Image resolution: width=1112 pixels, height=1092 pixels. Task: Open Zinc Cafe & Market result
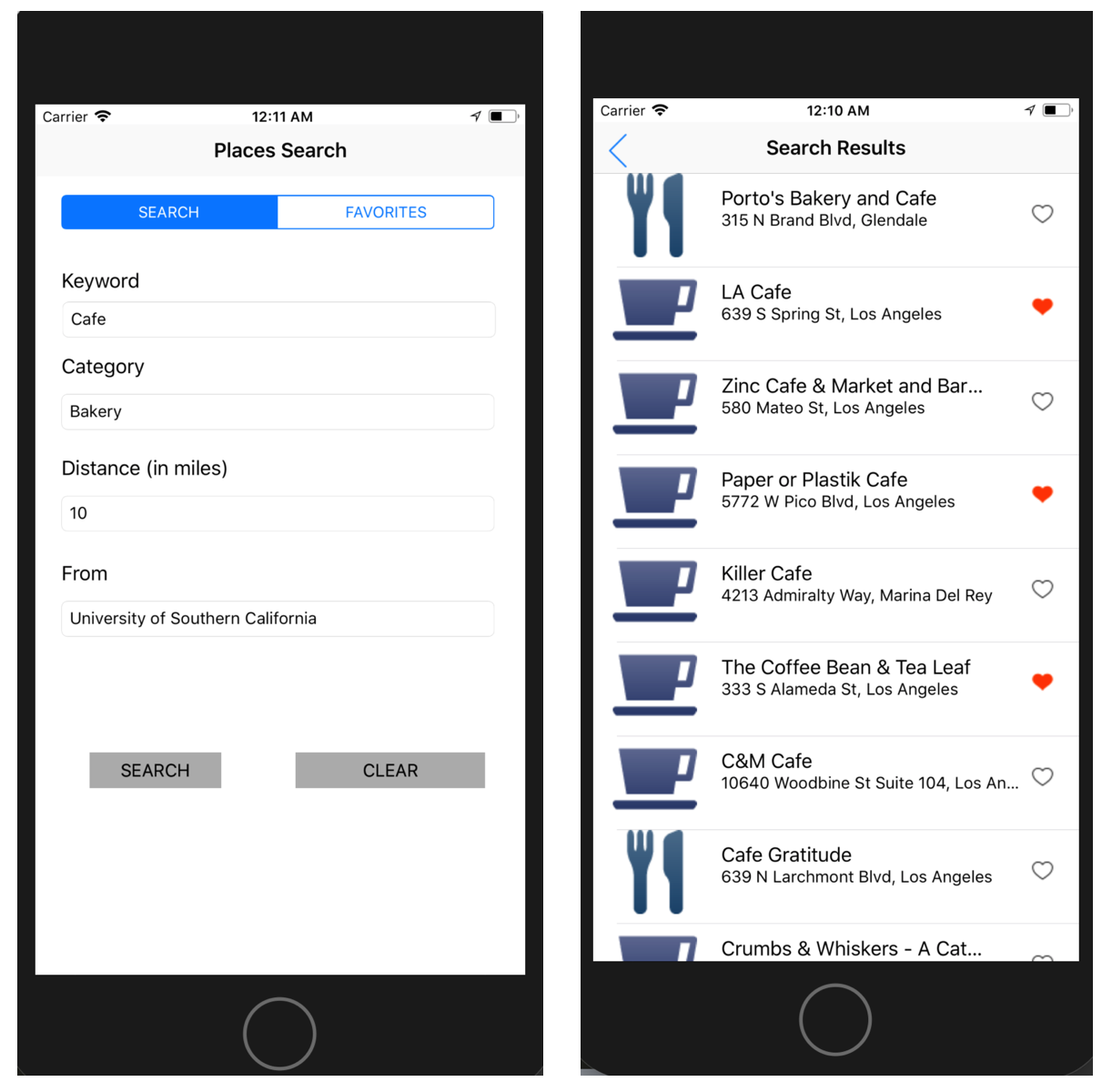pos(851,397)
